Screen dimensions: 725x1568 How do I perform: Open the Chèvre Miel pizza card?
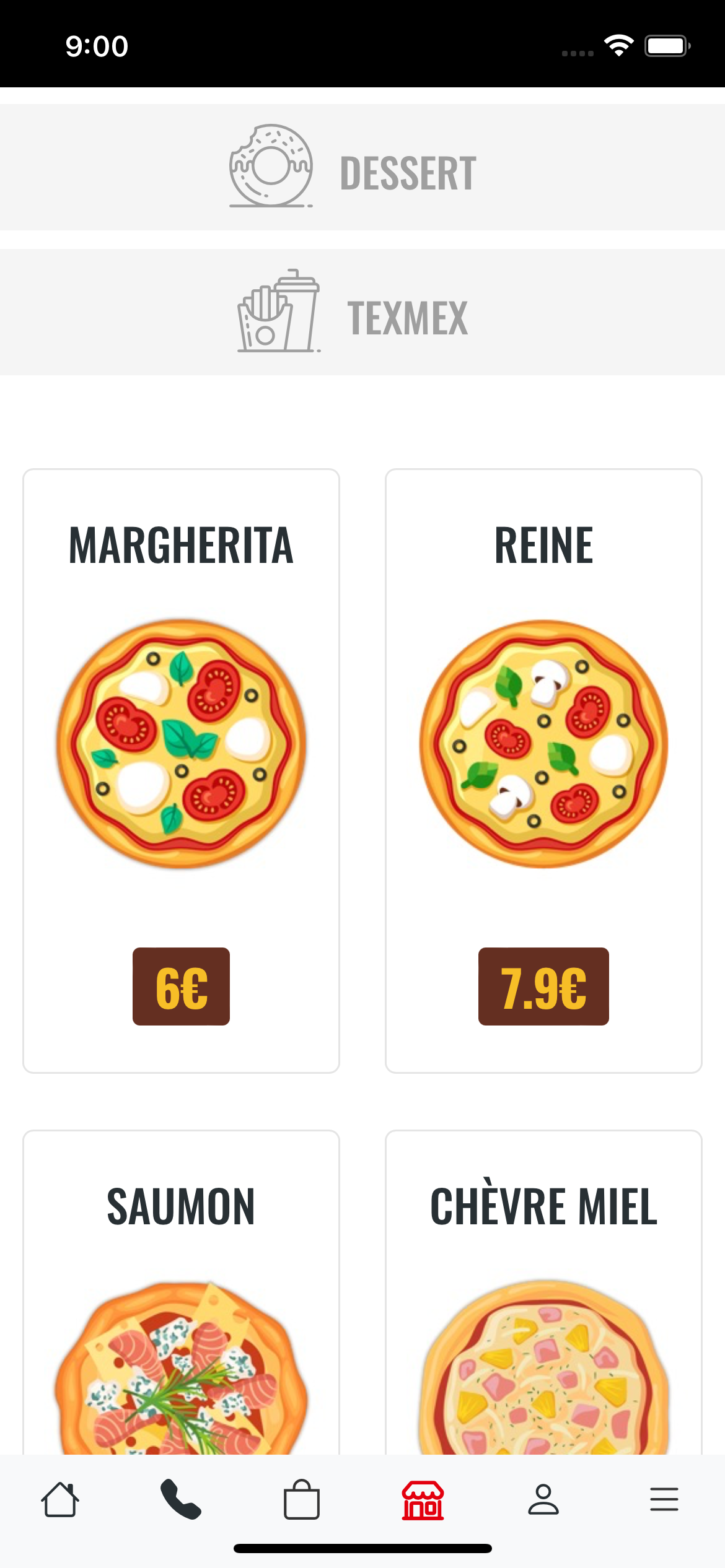(x=543, y=1294)
